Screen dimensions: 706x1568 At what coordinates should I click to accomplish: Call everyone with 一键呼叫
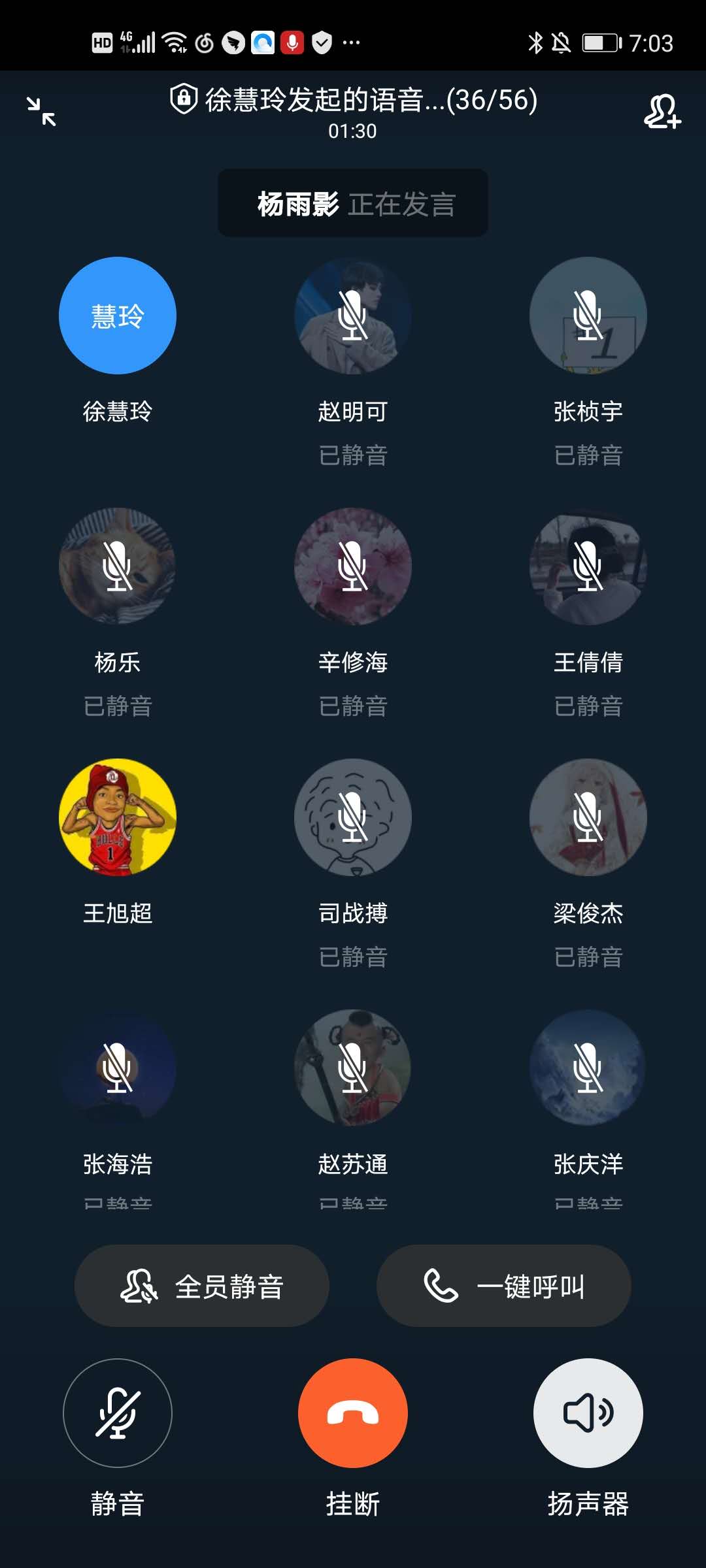503,1286
